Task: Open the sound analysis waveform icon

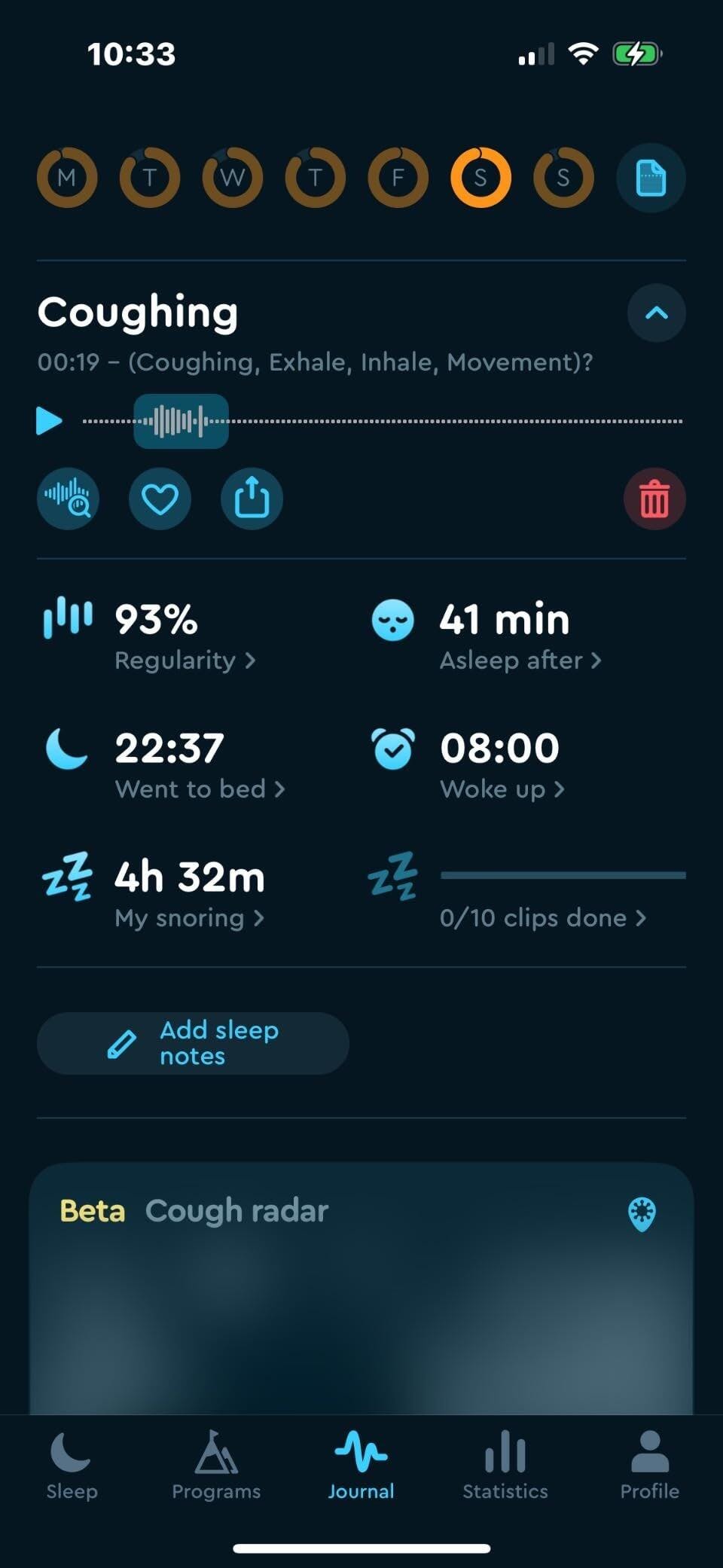Action: click(68, 499)
